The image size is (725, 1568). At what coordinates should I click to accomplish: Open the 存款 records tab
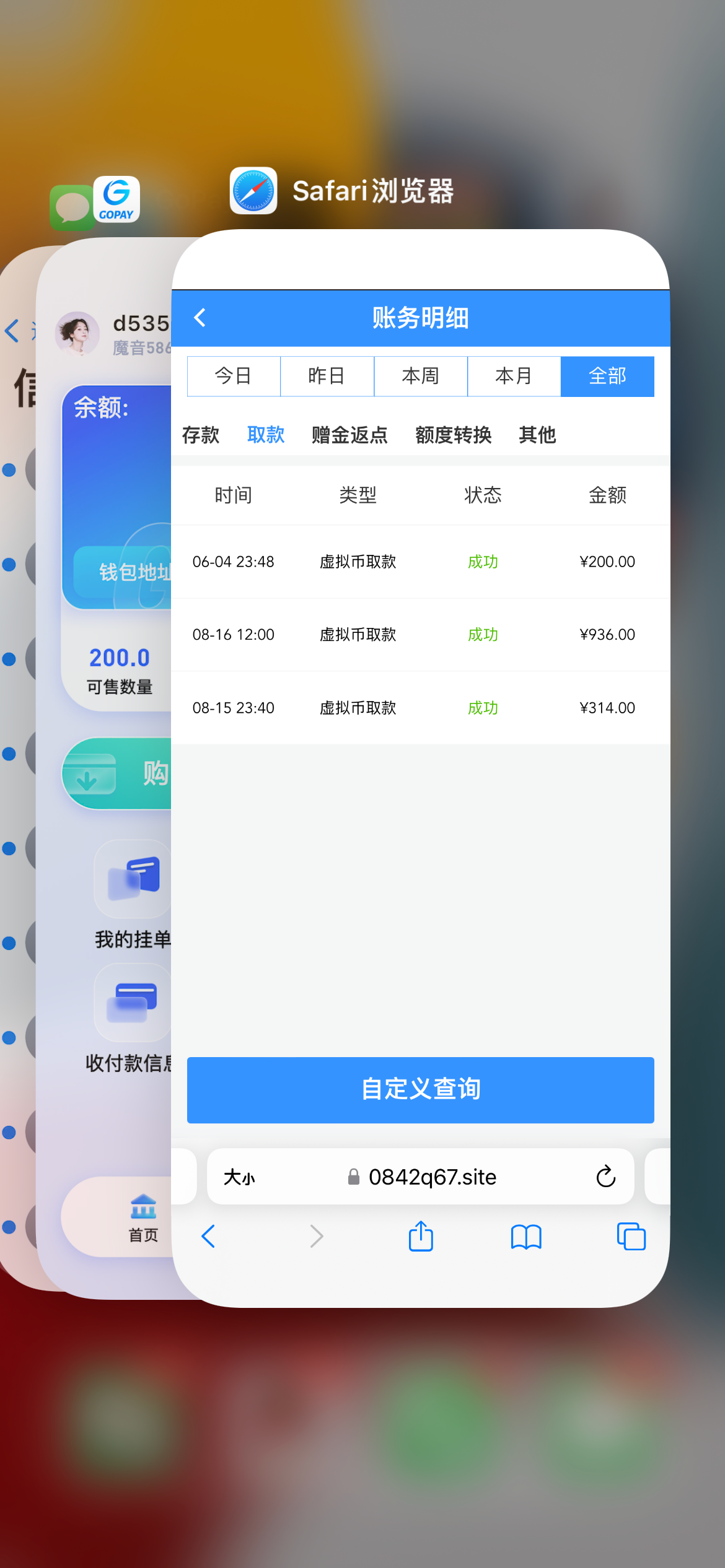pos(201,435)
